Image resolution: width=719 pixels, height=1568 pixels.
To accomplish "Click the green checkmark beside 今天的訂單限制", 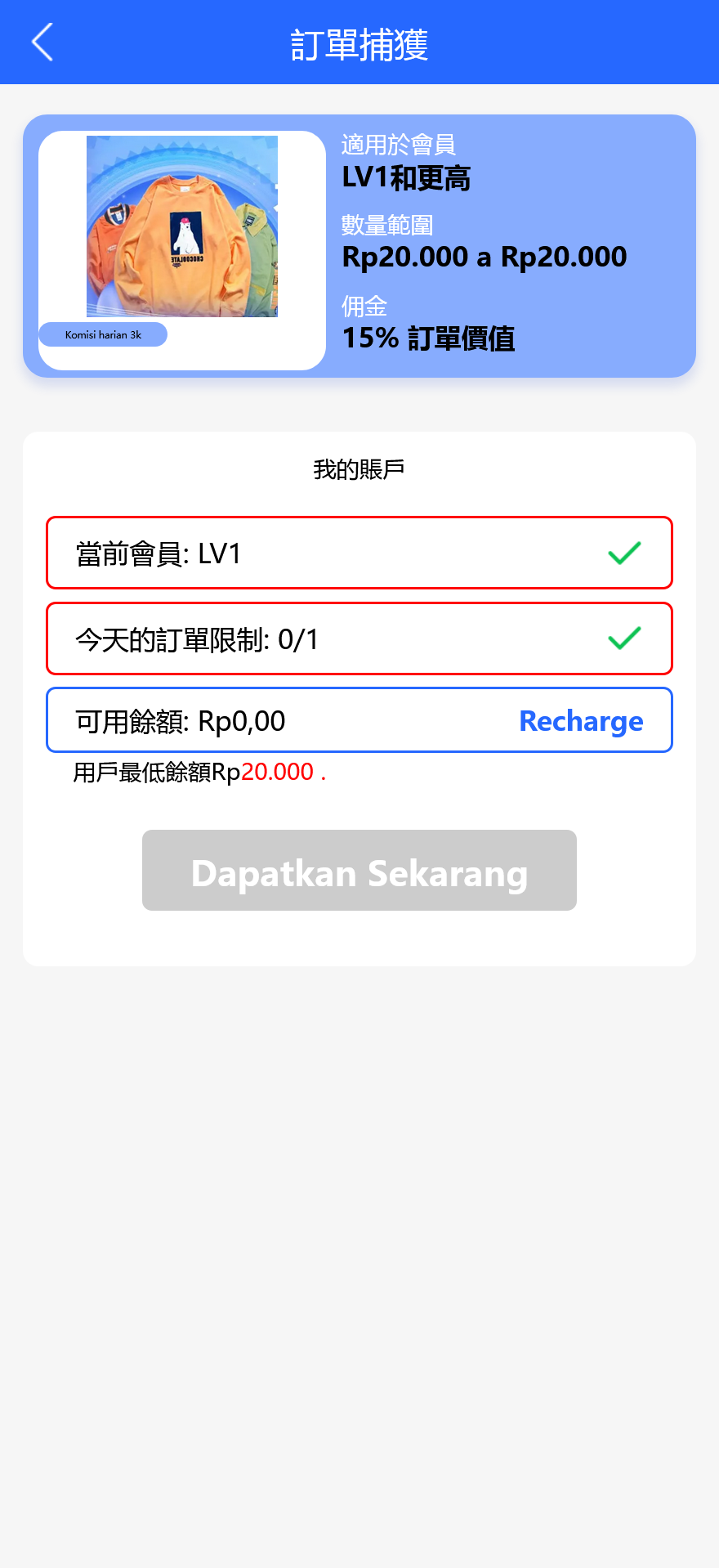I will tap(623, 638).
